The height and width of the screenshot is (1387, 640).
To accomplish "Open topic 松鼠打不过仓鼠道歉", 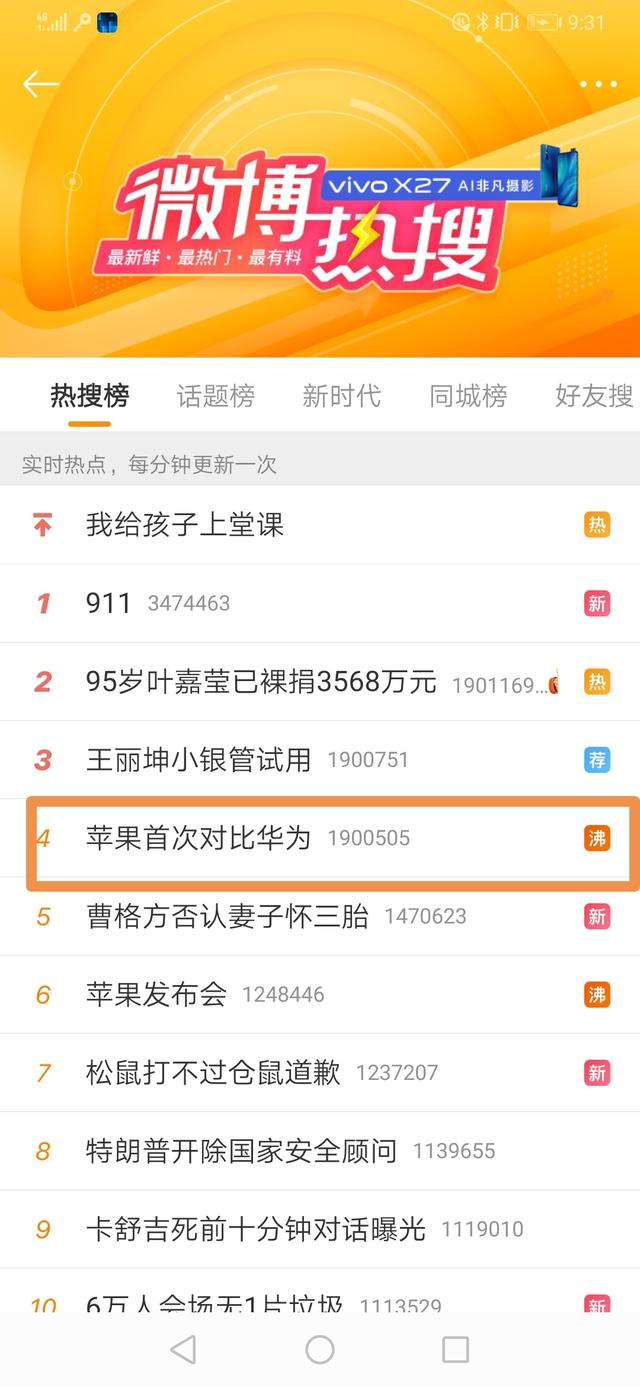I will click(x=213, y=1073).
